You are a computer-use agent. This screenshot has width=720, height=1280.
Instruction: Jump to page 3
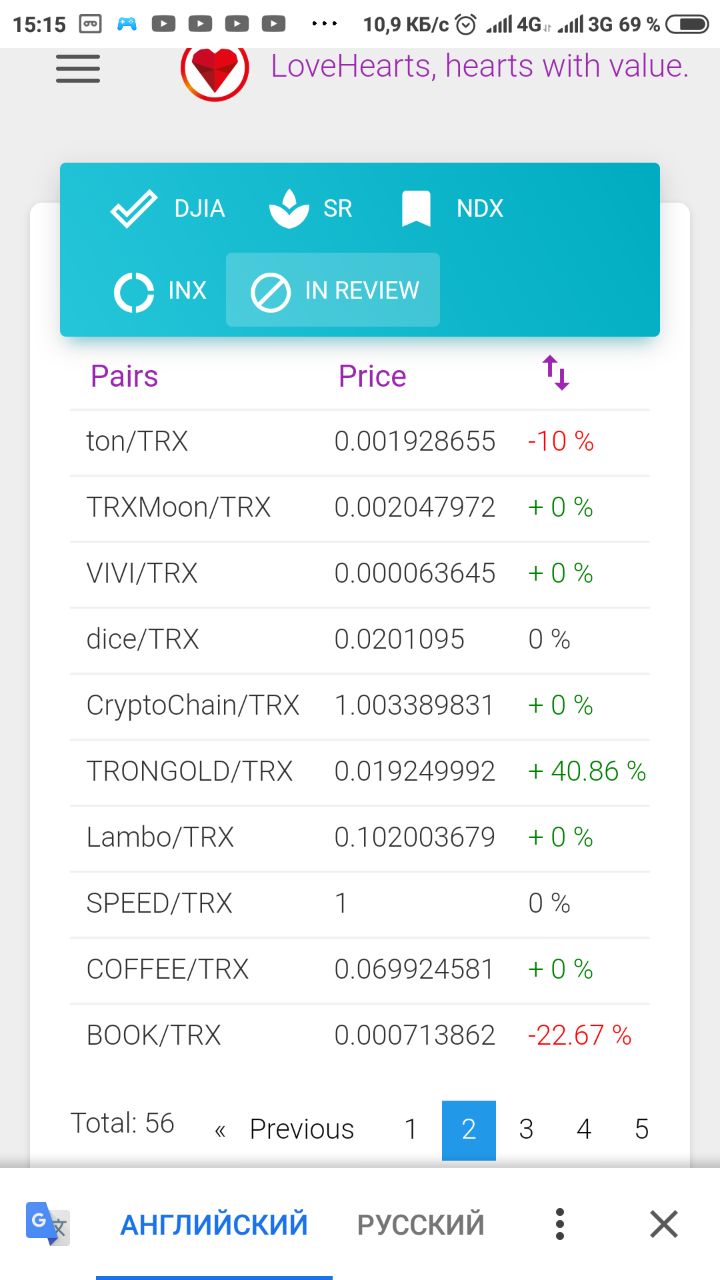coord(526,1129)
